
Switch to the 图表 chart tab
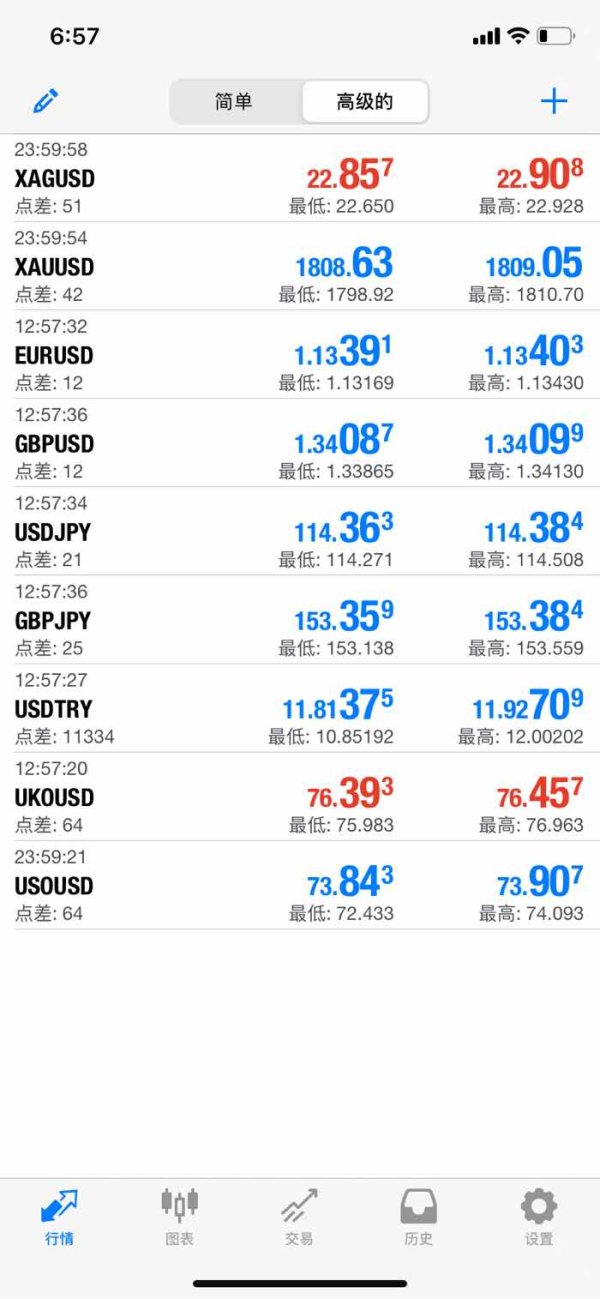[x=180, y=1217]
